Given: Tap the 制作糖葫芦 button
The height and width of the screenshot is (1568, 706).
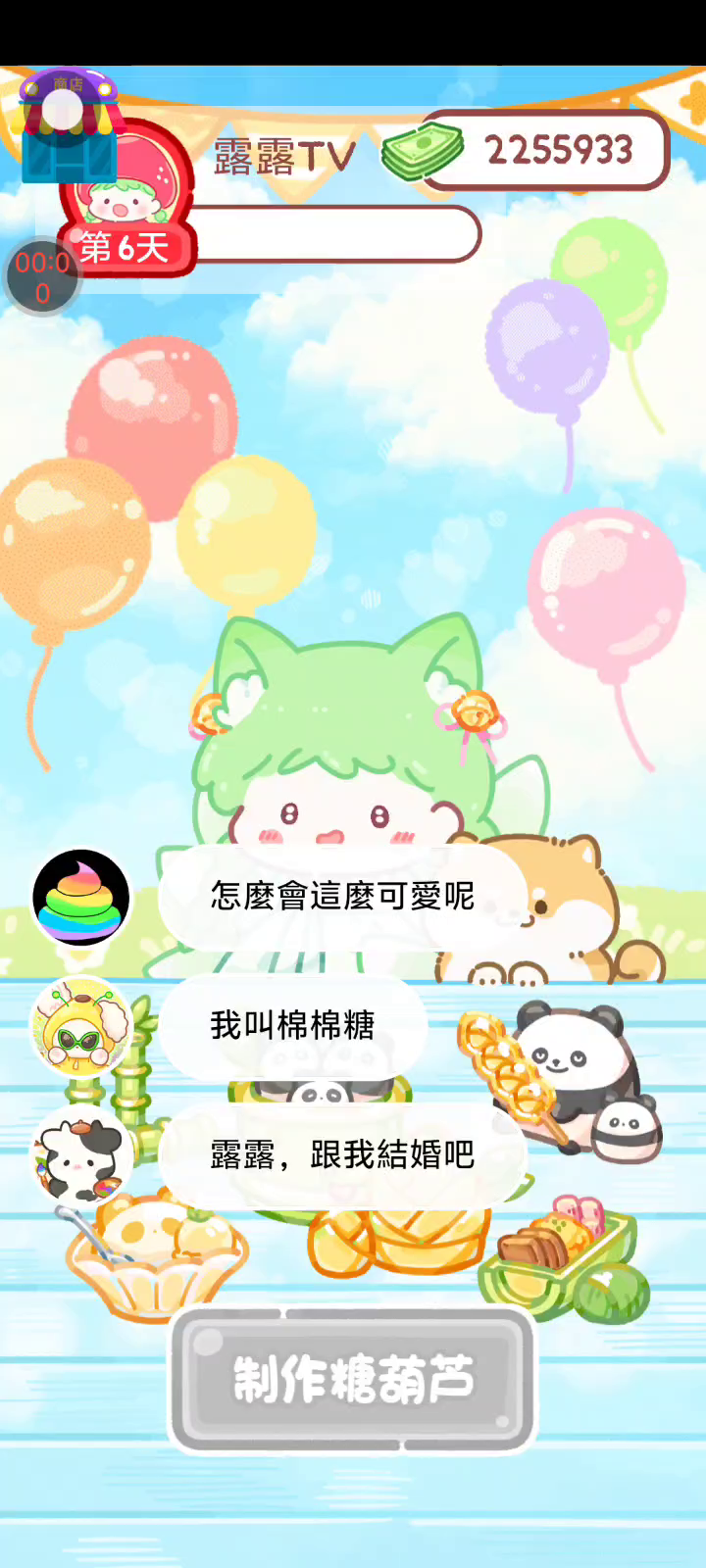Looking at the screenshot, I should click(353, 1380).
